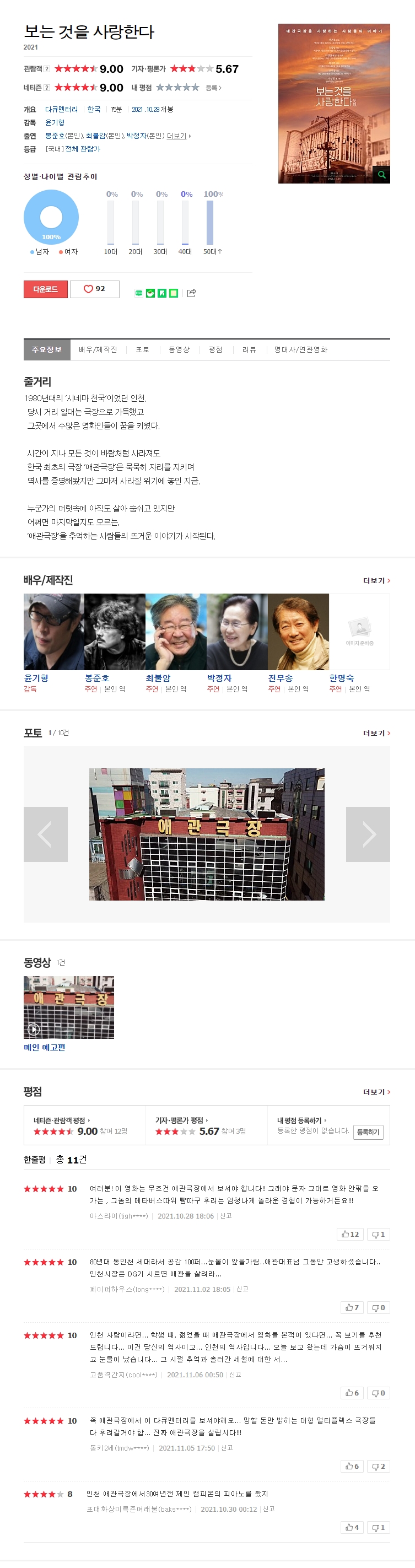This screenshot has width=415, height=1568.
Task: Open actor 봉준호's profile
Action: [97, 677]
